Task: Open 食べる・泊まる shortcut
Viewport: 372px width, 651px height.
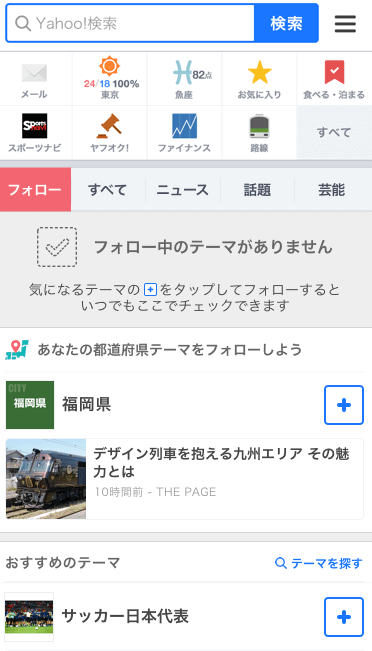Action: coord(335,79)
